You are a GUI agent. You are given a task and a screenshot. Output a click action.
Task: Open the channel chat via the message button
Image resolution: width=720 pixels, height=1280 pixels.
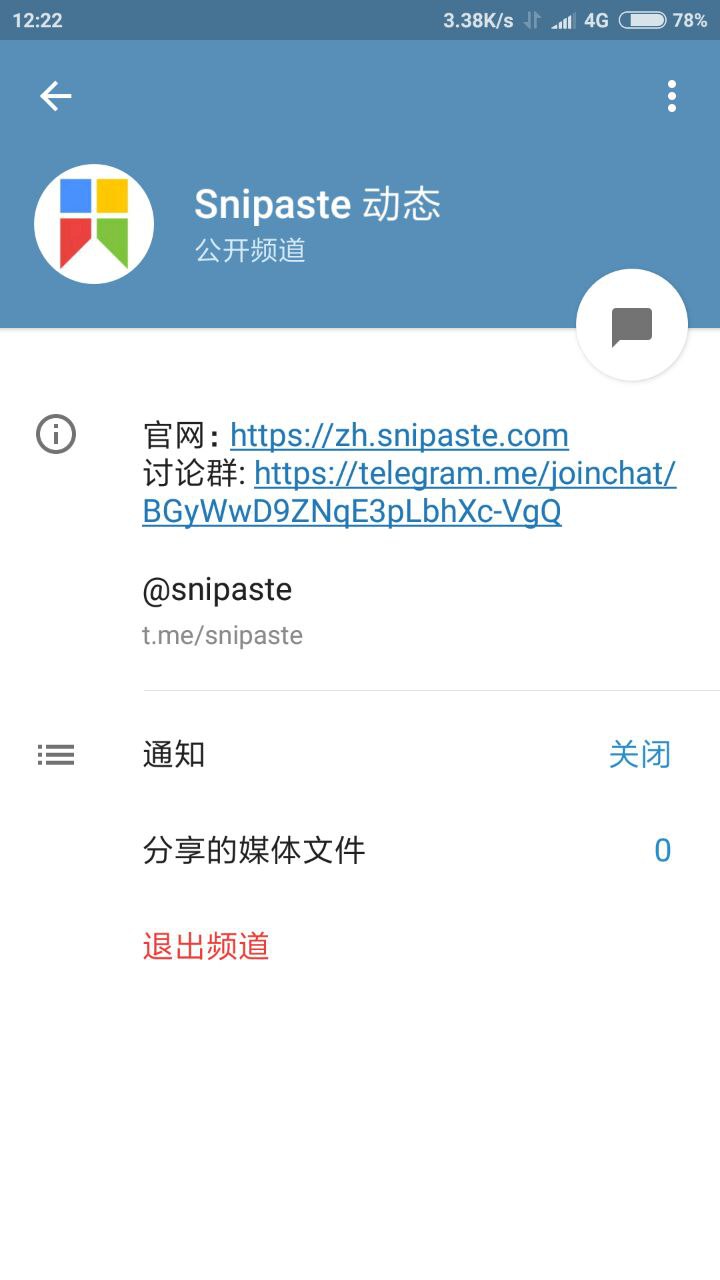(632, 326)
